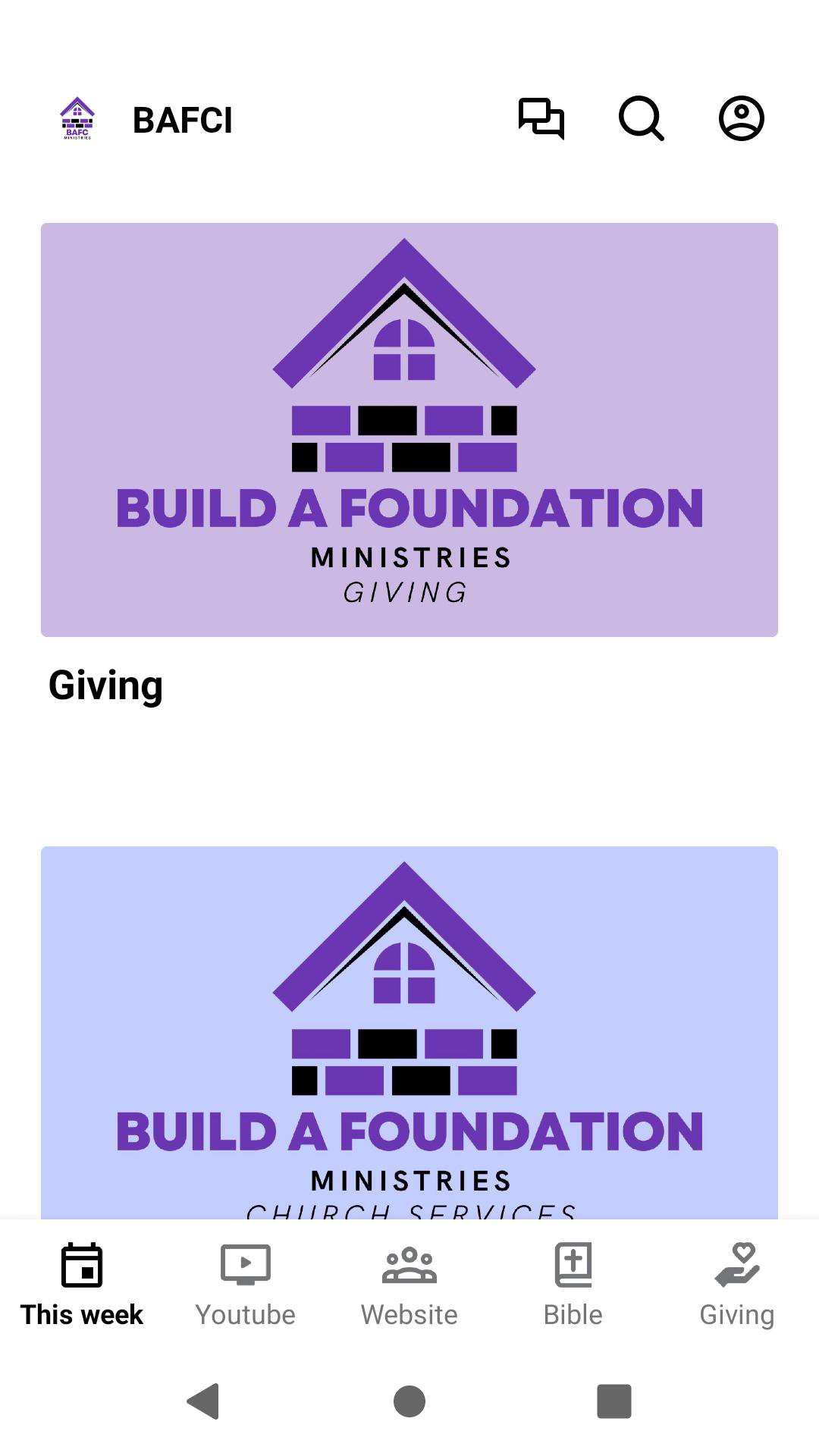This screenshot has height=1456, width=819.
Task: Open the Giving card
Action: 409,430
